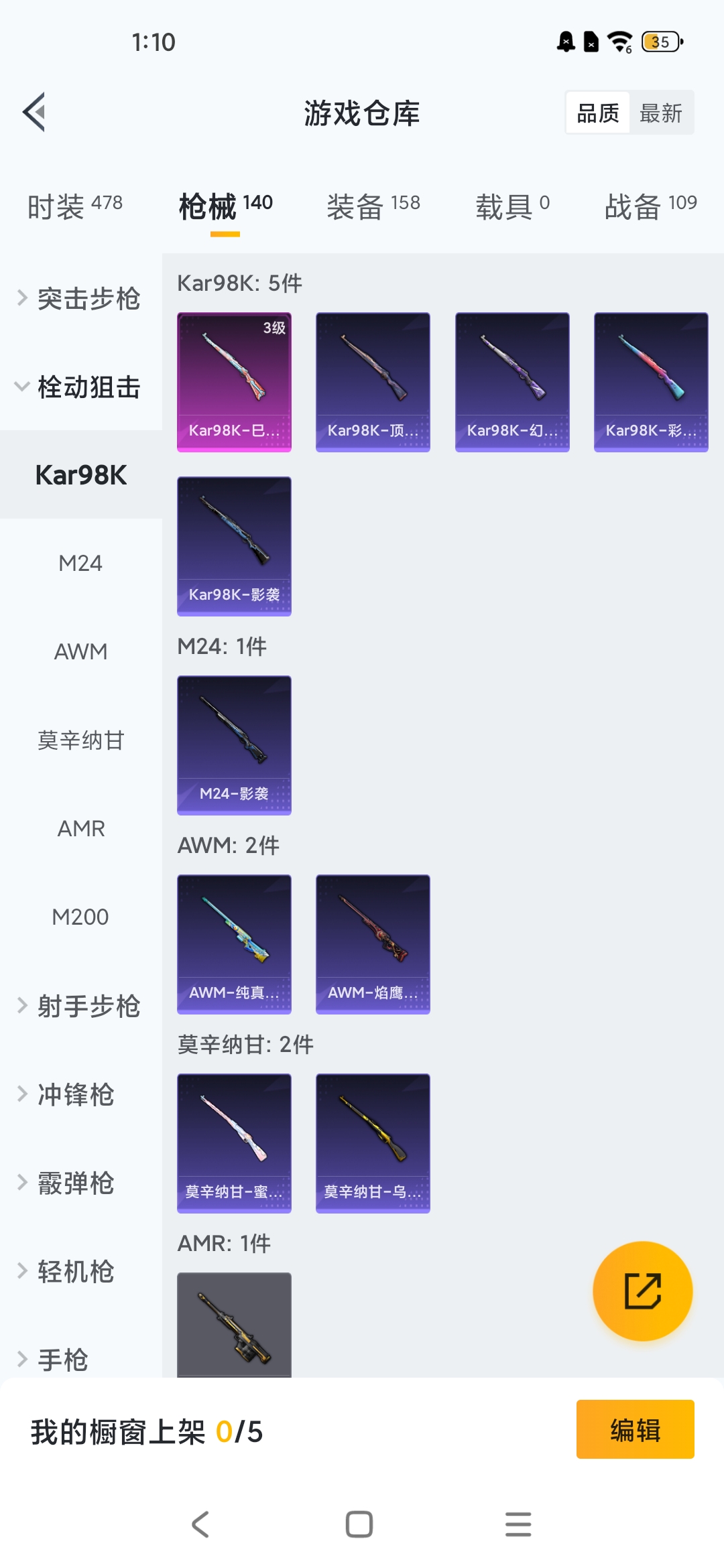Expand the 射手步枪 category
The image size is (724, 1568).
(80, 1006)
